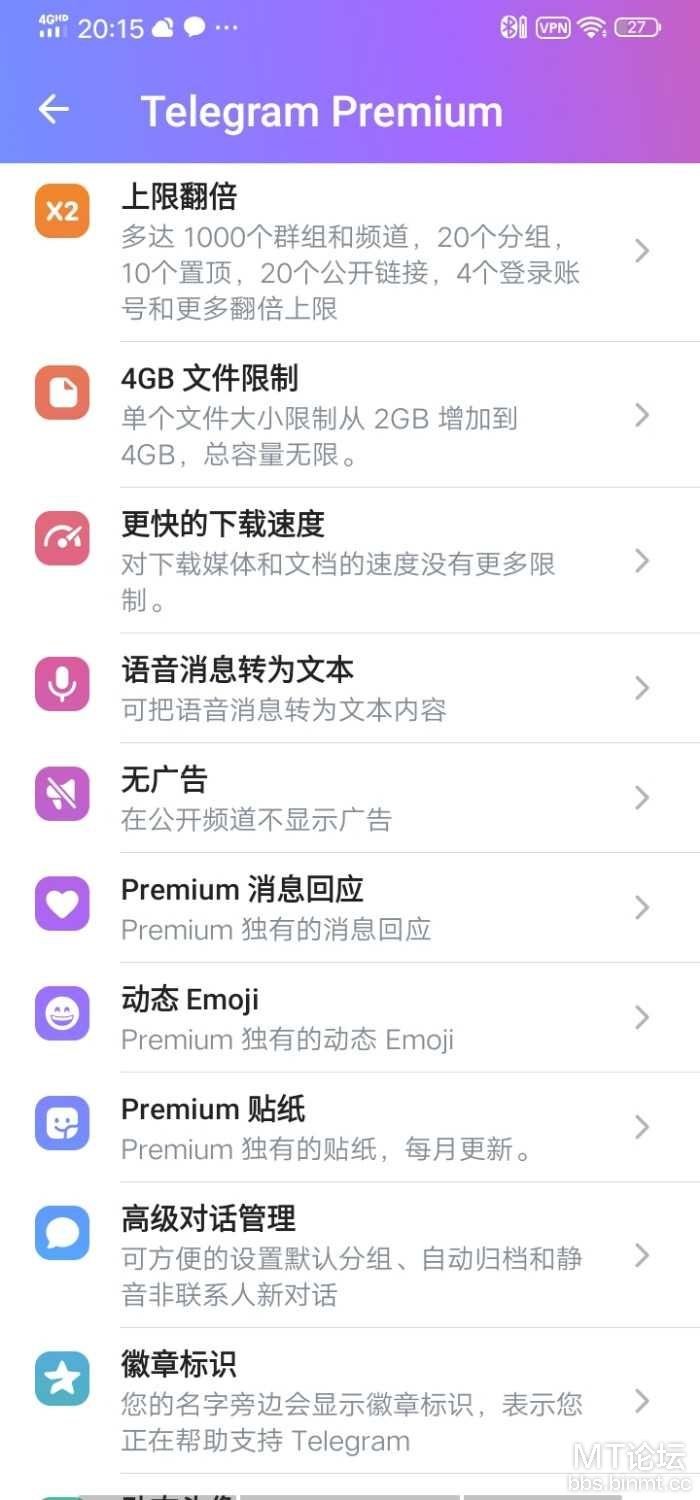Select 语音消息转为文本 row
The width and height of the screenshot is (700, 1500).
click(x=350, y=688)
